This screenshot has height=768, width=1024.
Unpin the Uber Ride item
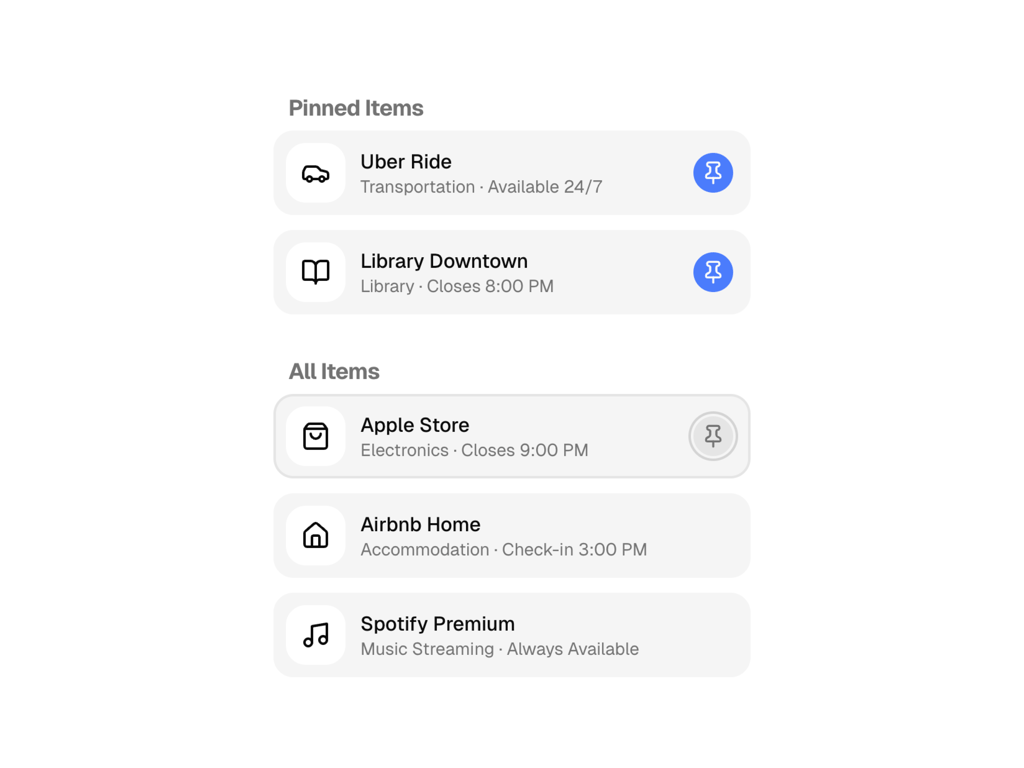click(713, 173)
